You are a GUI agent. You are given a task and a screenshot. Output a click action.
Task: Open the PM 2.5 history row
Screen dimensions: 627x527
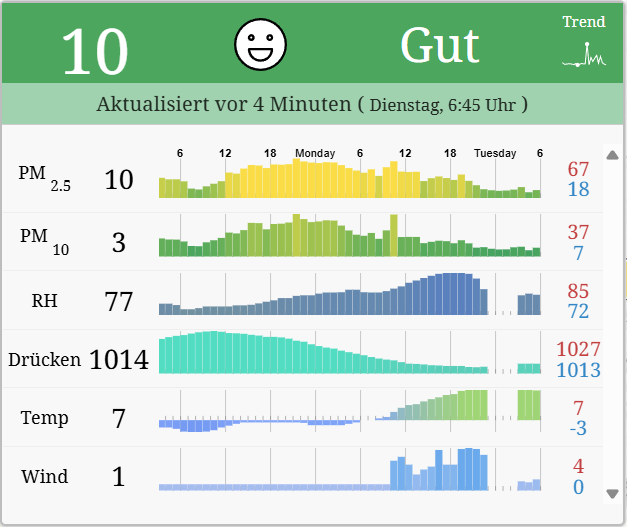click(x=300, y=180)
